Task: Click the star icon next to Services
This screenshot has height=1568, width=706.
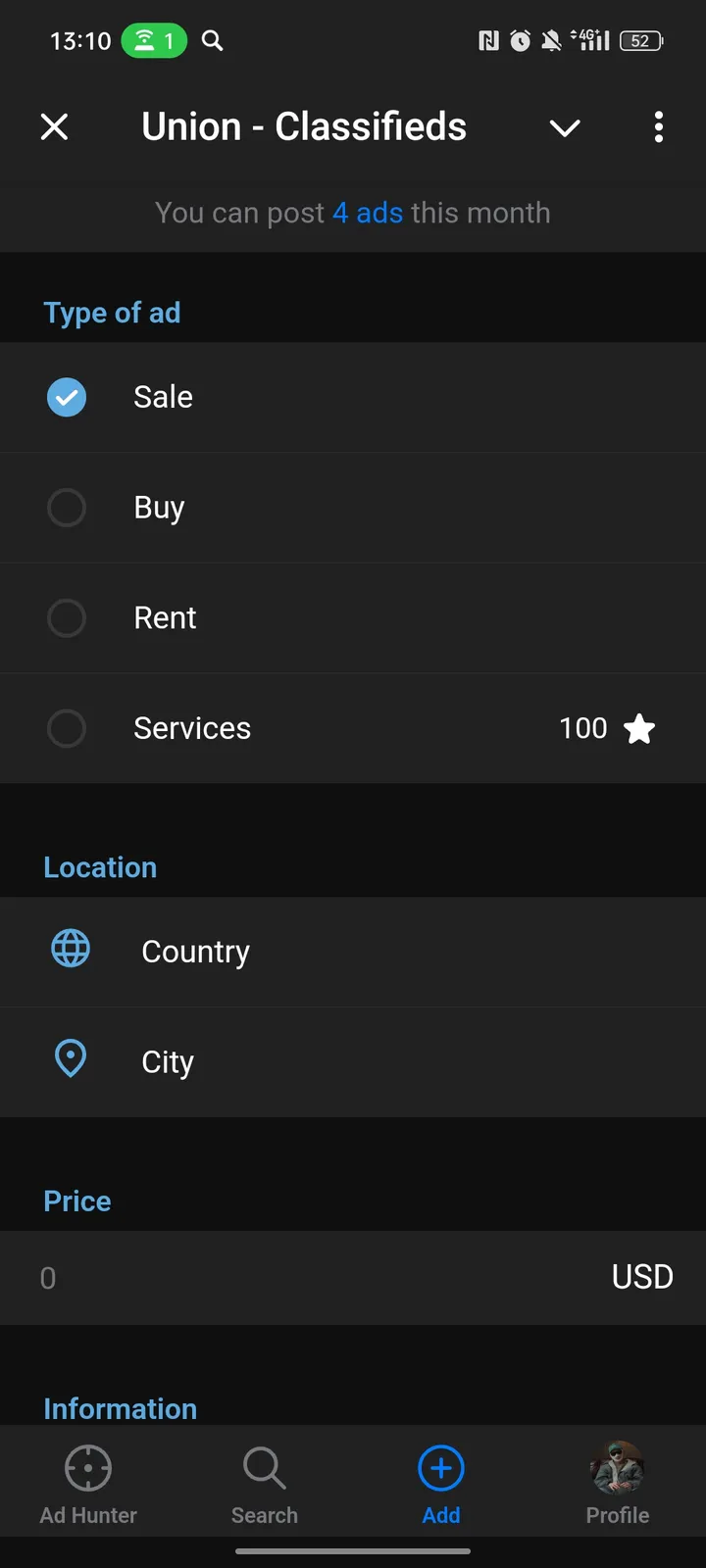Action: pyautogui.click(x=639, y=728)
